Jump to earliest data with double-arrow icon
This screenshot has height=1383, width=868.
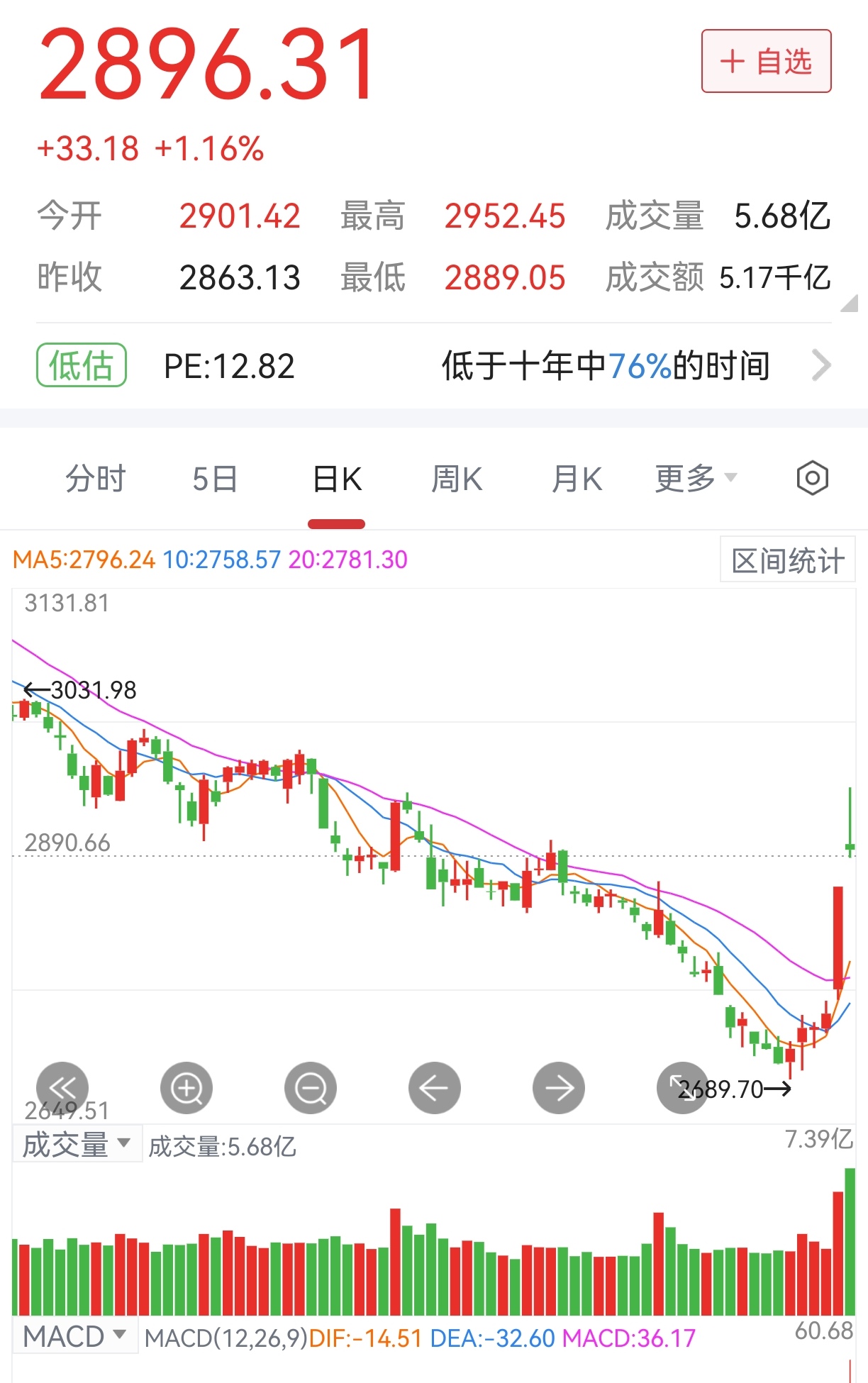coord(62,1087)
